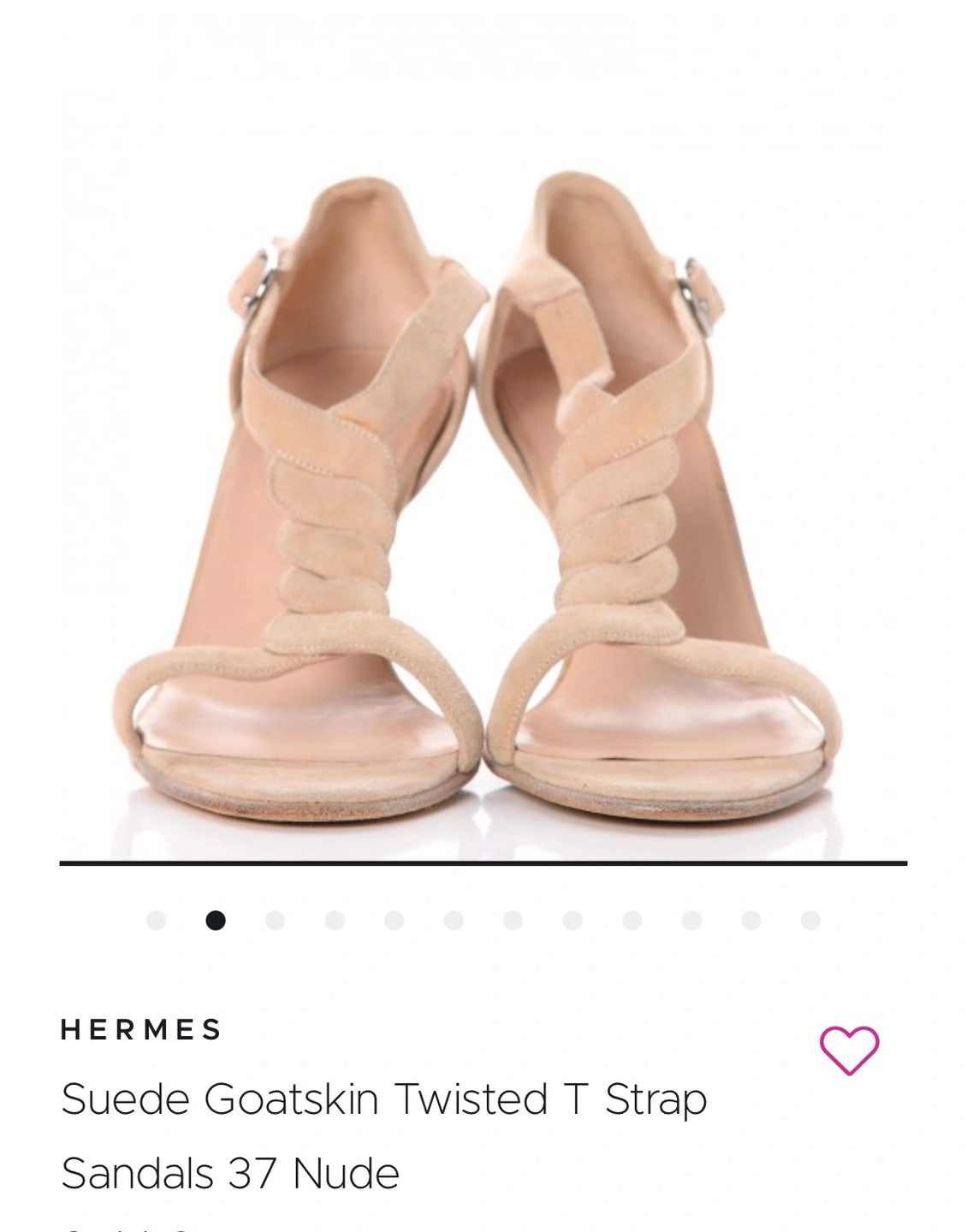The image size is (967, 1232).
Task: Go to the last photo indicator dot
Action: [810, 921]
